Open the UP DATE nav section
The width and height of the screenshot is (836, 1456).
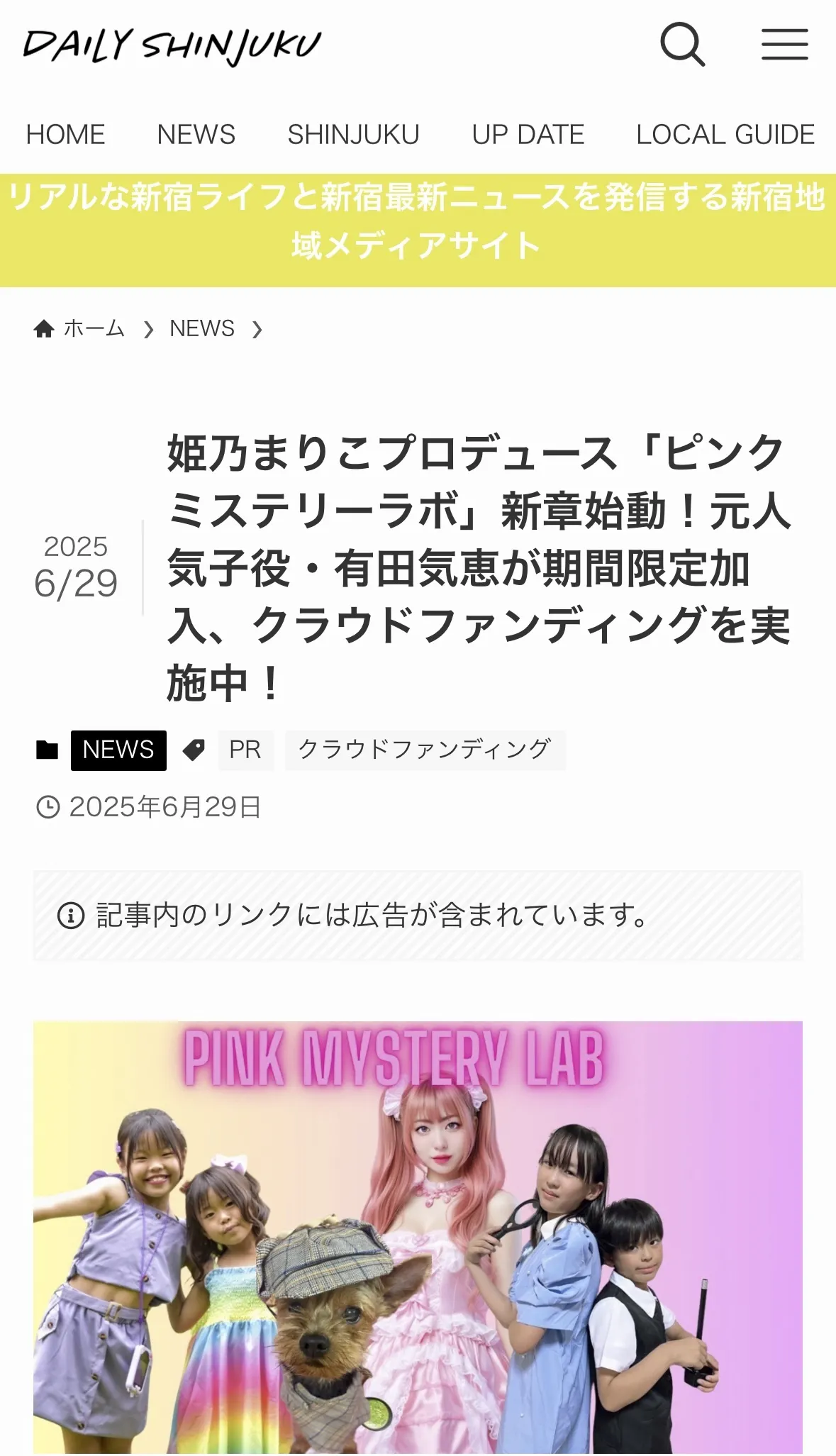coord(528,135)
